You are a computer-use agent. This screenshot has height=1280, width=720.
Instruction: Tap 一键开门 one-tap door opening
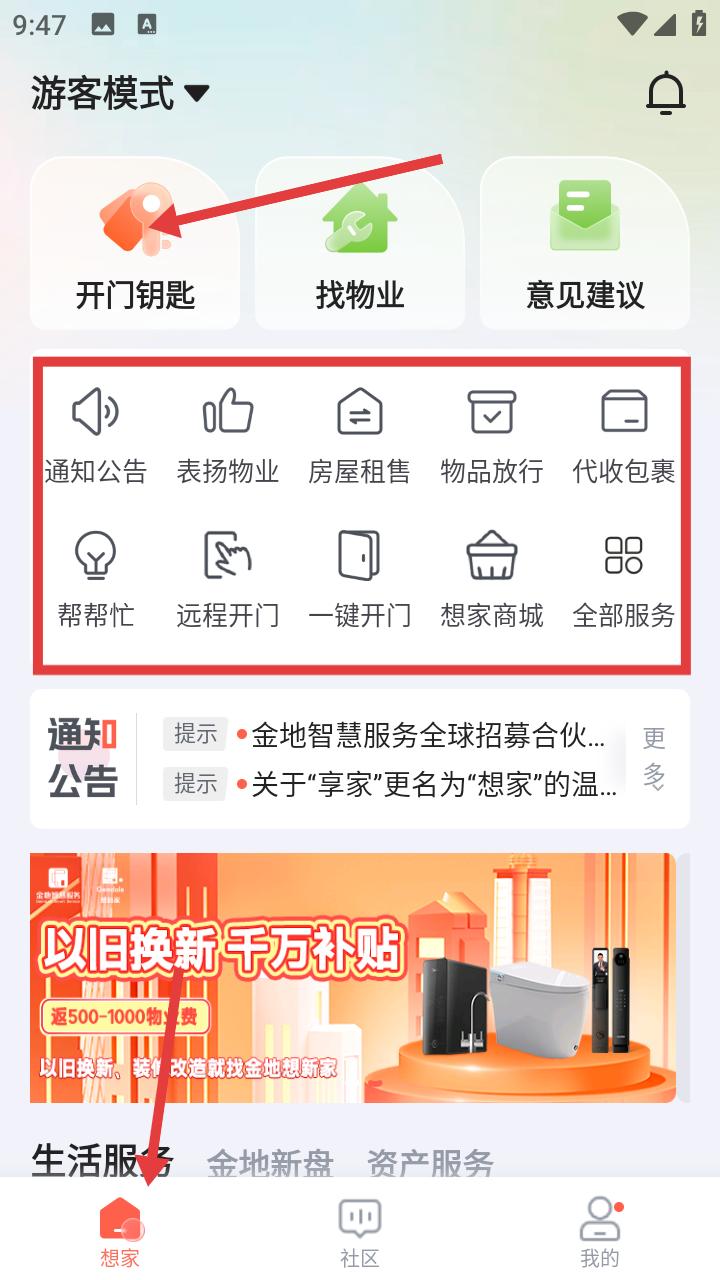coord(360,580)
